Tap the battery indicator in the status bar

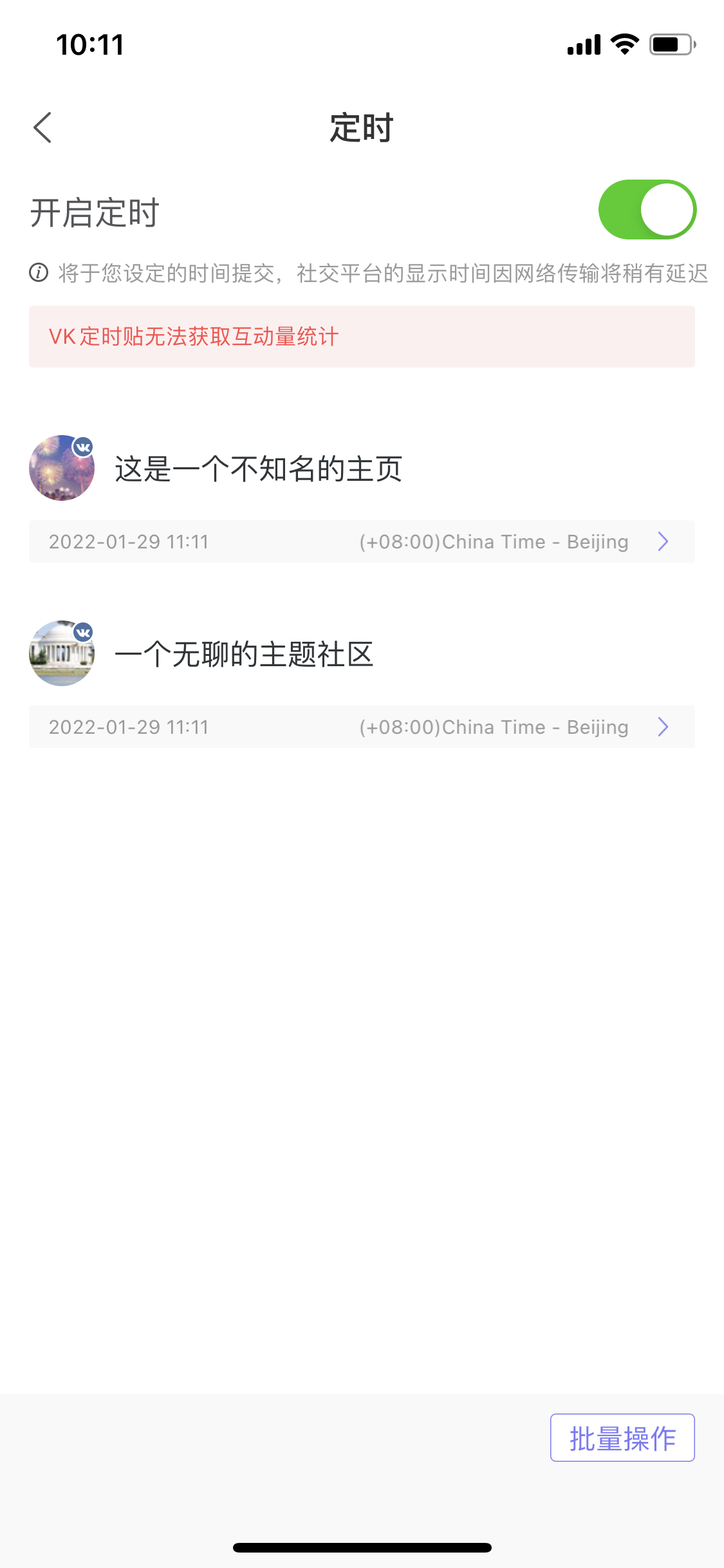point(671,43)
